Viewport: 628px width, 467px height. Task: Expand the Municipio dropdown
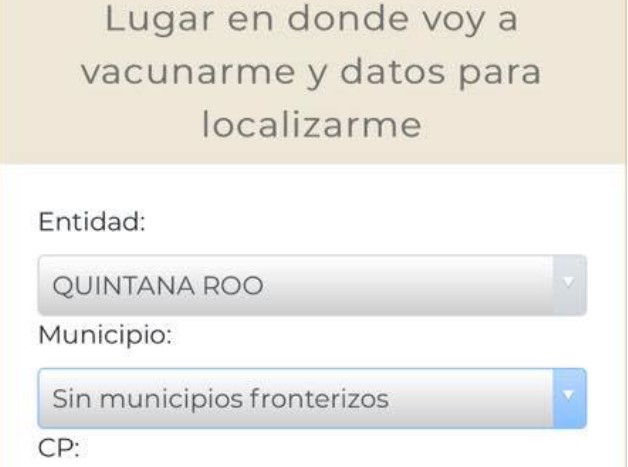coord(311,400)
